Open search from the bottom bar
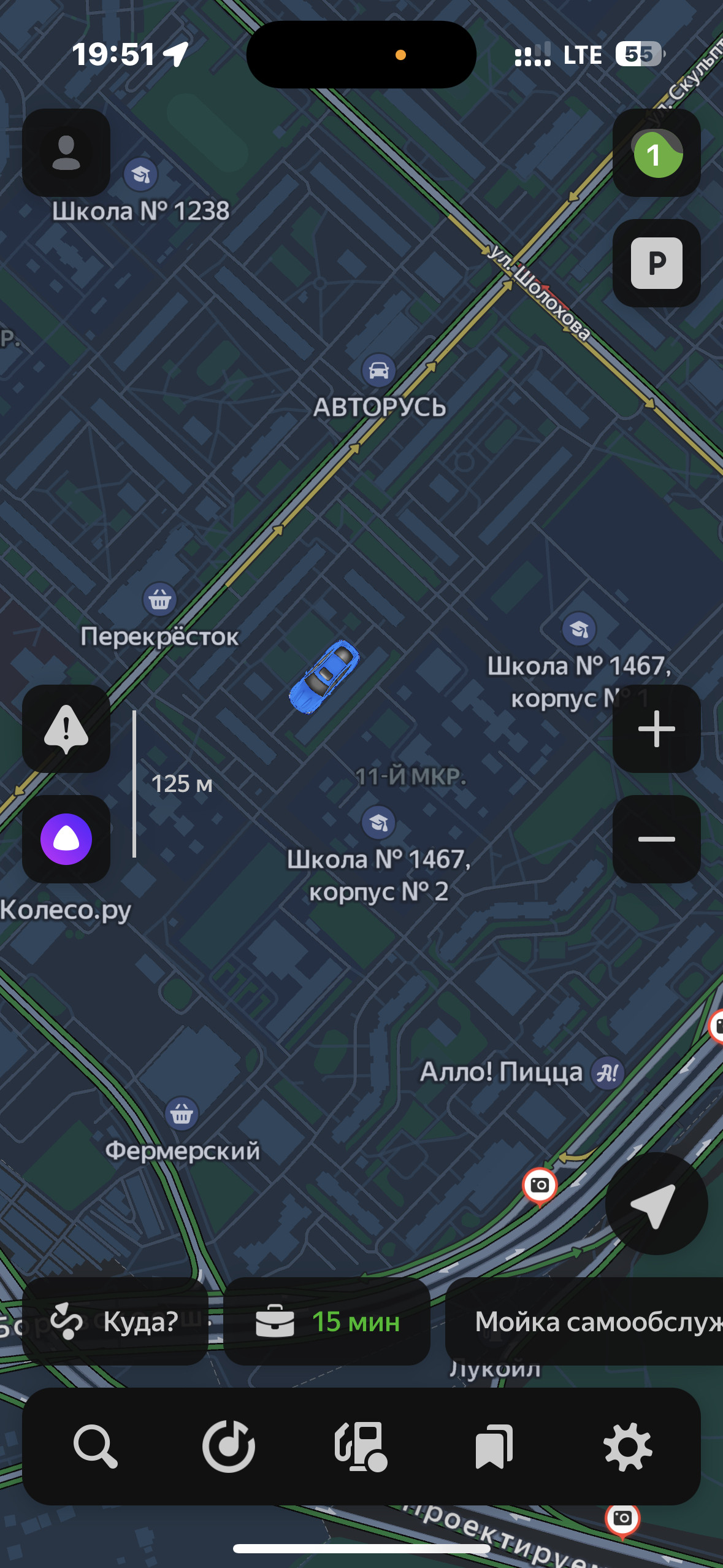 tap(95, 1447)
